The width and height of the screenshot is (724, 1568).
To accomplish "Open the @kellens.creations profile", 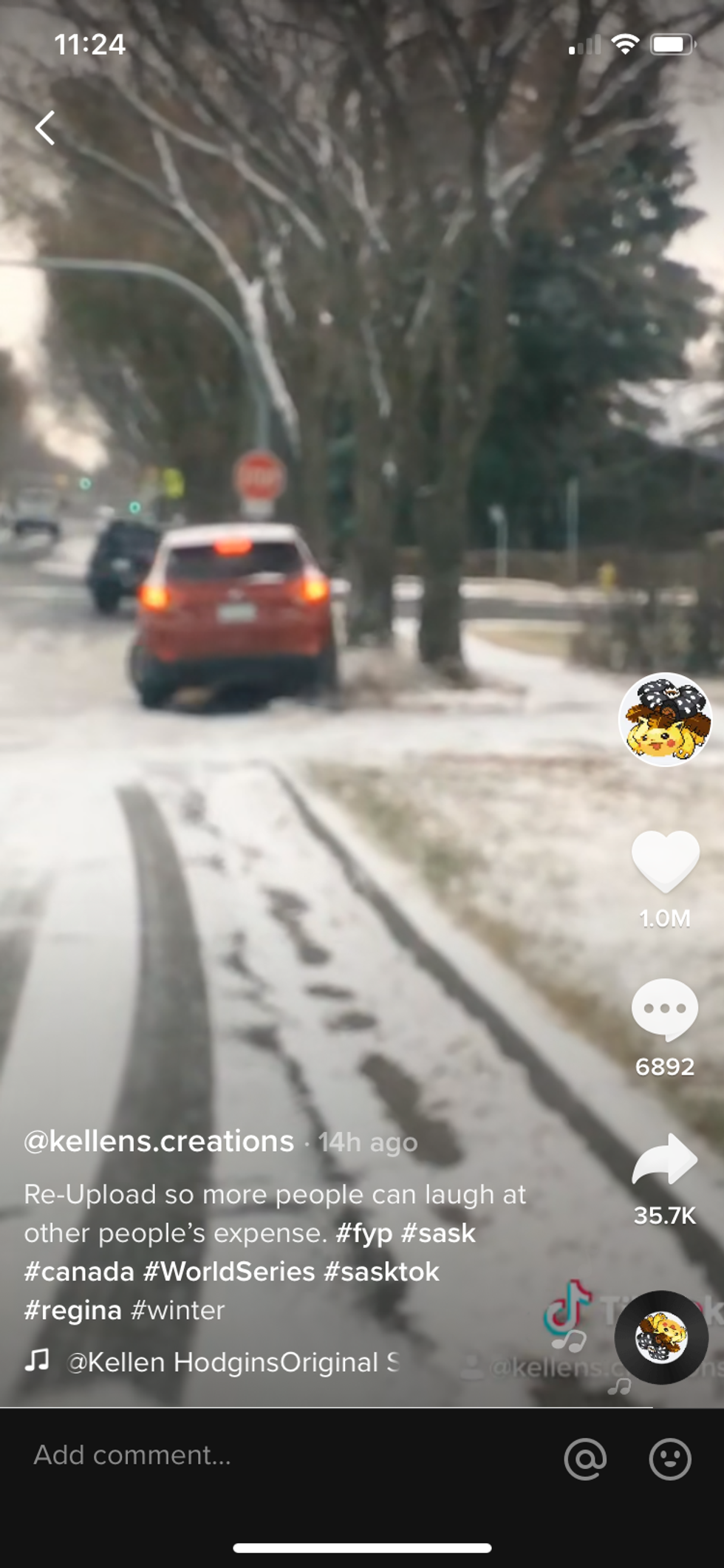I will (160, 1142).
